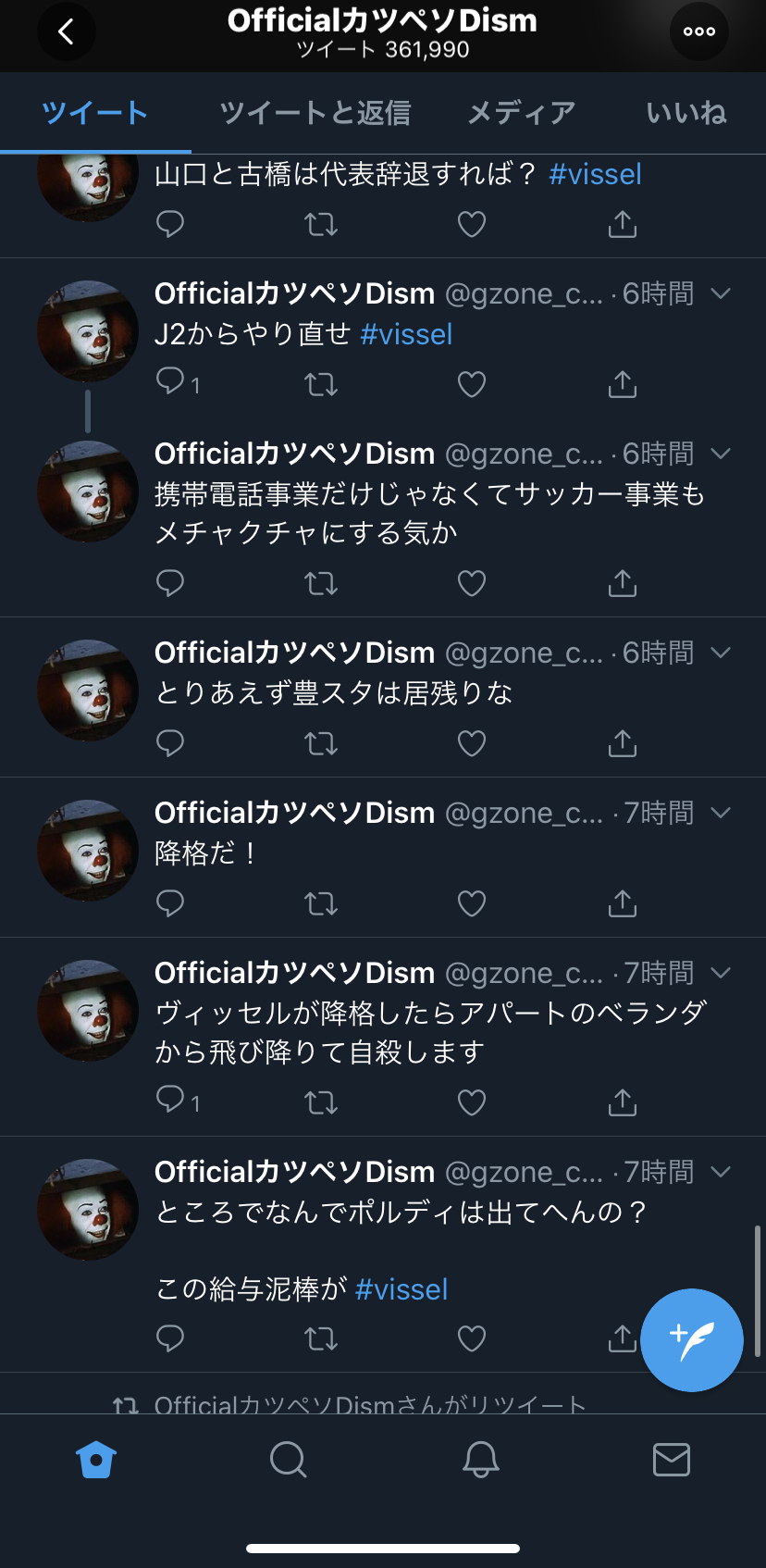Switch to the メディア tab
This screenshot has width=766, height=1568.
(521, 113)
